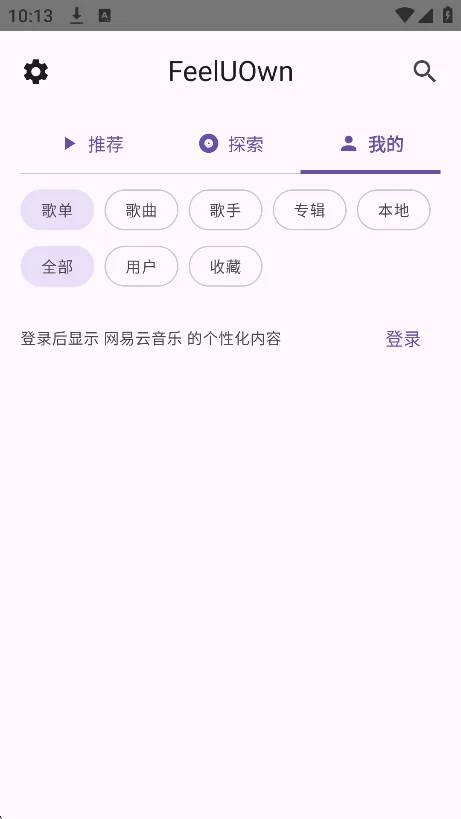Switch to the 探索 tab

(x=231, y=144)
